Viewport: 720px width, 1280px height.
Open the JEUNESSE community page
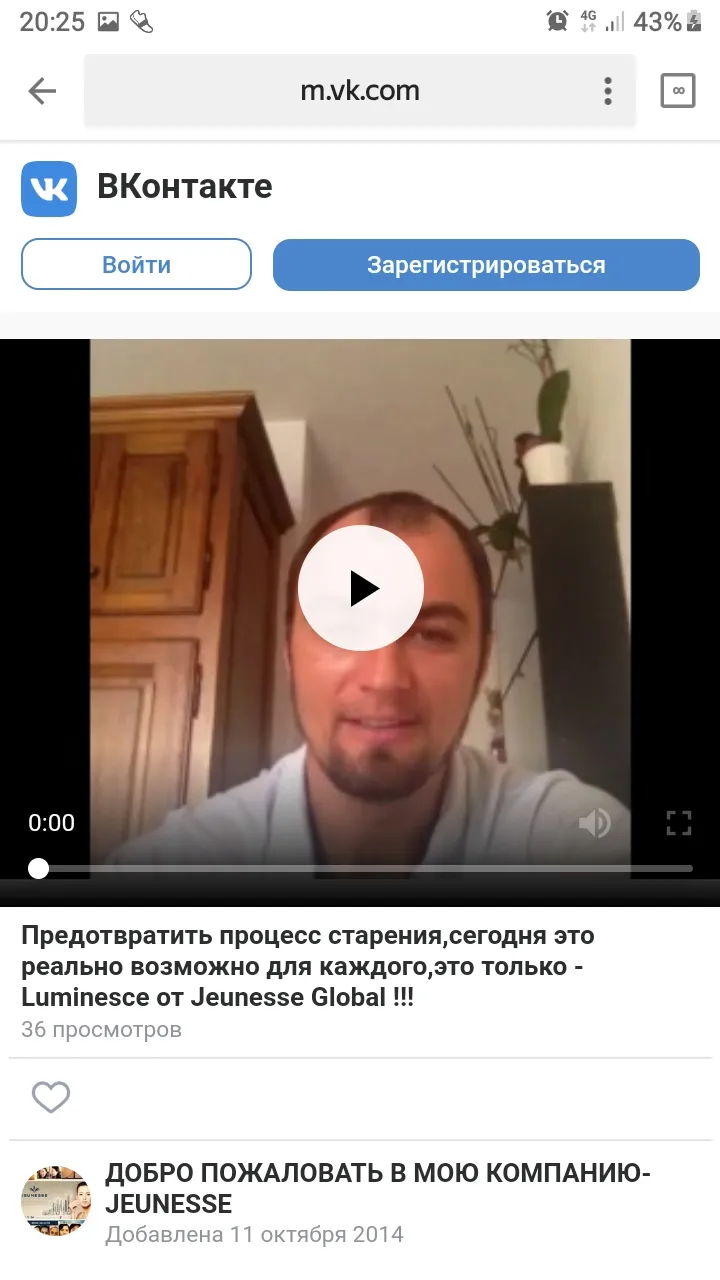tap(378, 1188)
